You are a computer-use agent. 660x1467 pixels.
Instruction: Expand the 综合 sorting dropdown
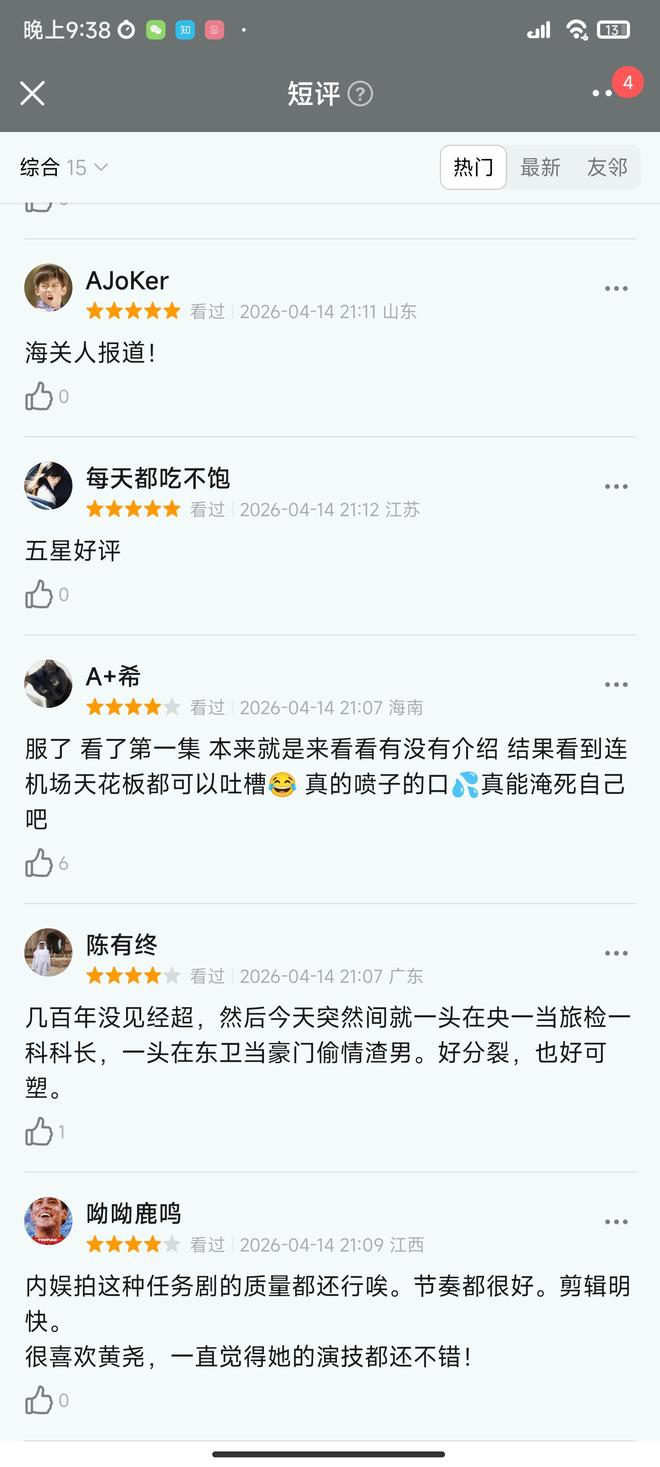[x=64, y=167]
